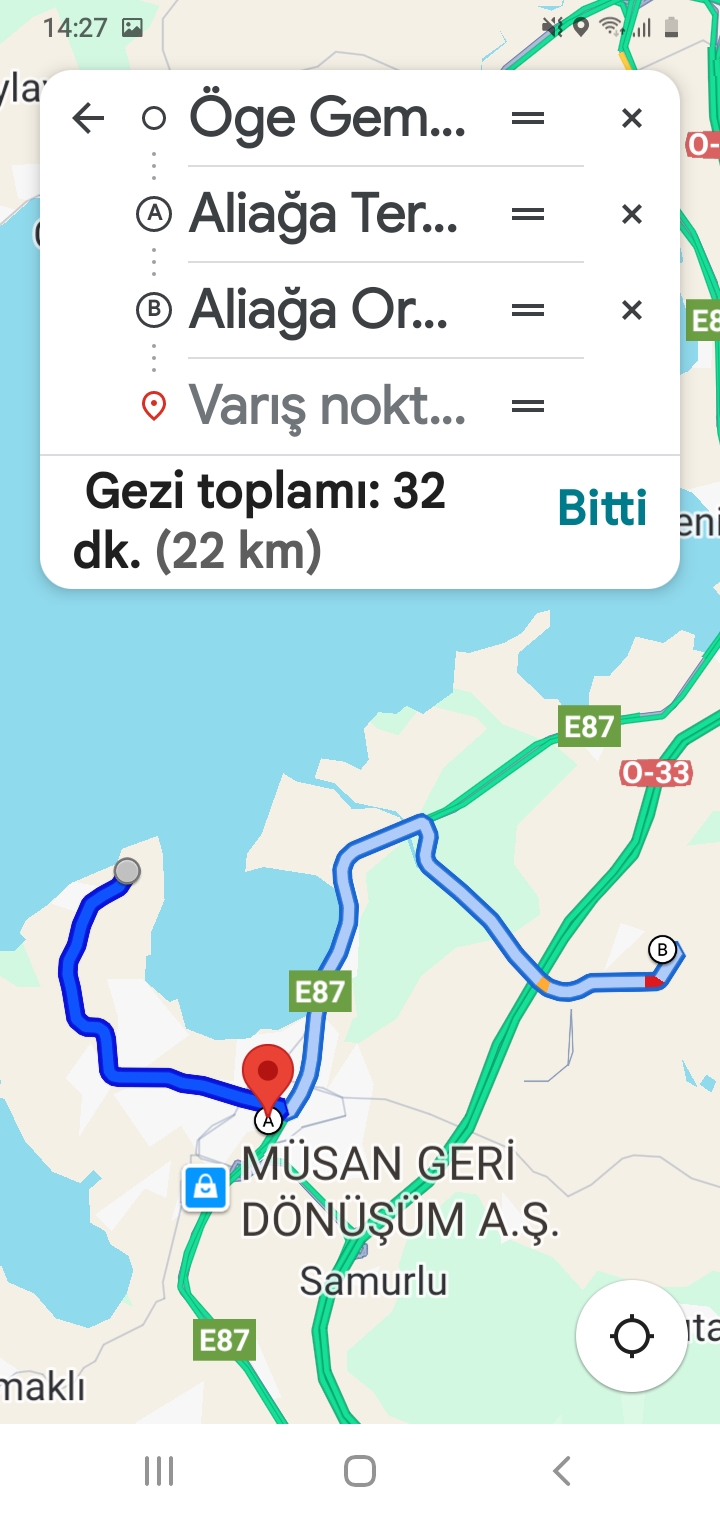This screenshot has height=1520, width=720.
Task: Select the red pin at stop A
Action: point(268,1073)
